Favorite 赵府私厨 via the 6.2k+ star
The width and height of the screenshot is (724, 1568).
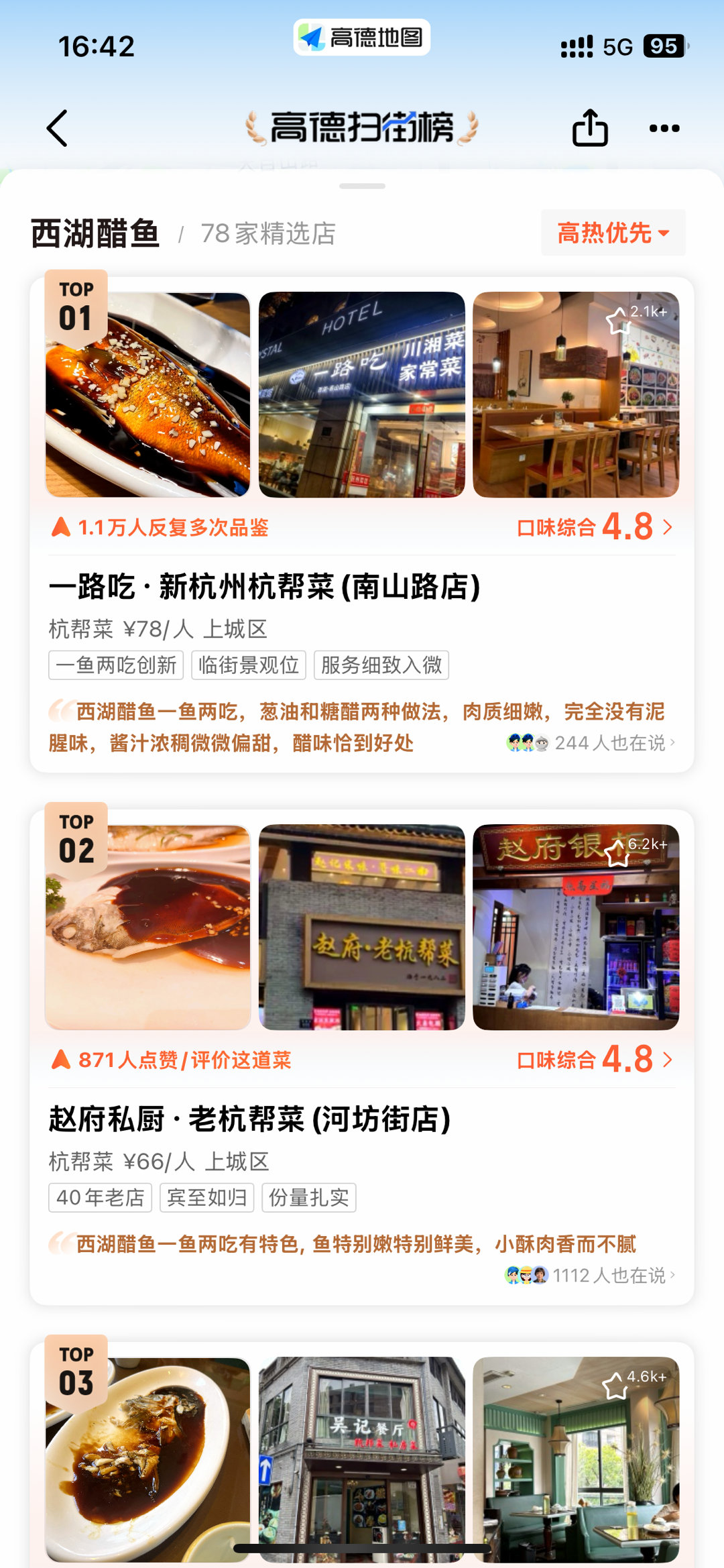click(x=617, y=853)
